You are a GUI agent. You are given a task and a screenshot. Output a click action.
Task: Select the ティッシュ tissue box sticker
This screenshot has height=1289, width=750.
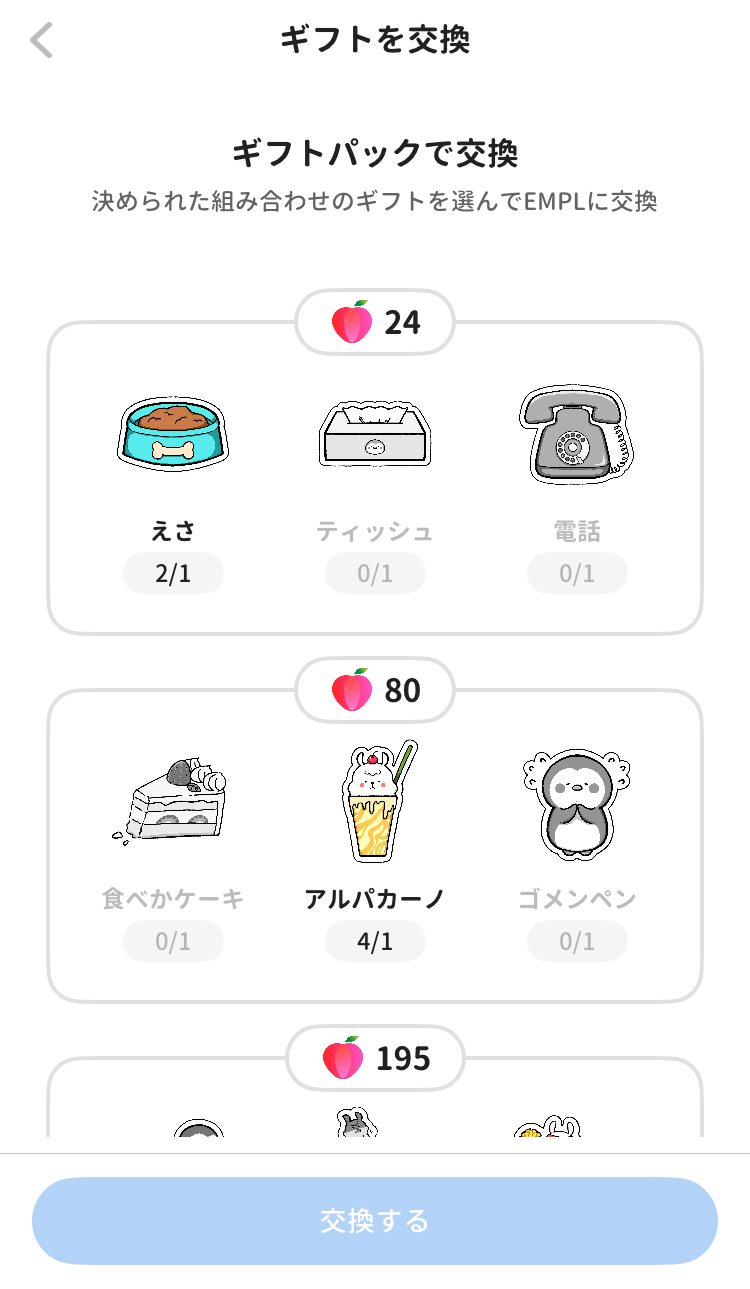point(375,432)
